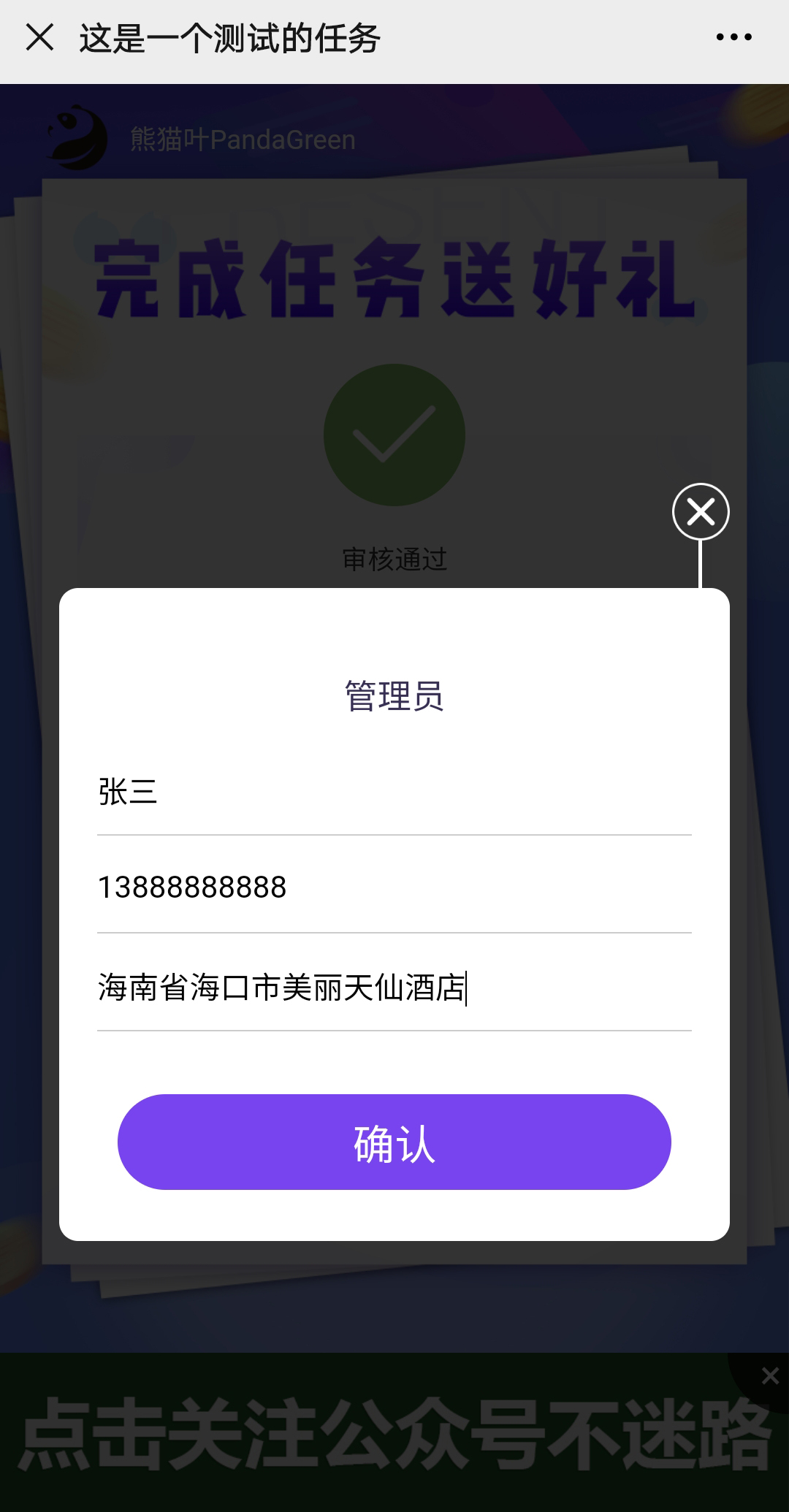Viewport: 789px width, 1512px height.
Task: Close the web page with the X icon
Action: click(x=40, y=37)
